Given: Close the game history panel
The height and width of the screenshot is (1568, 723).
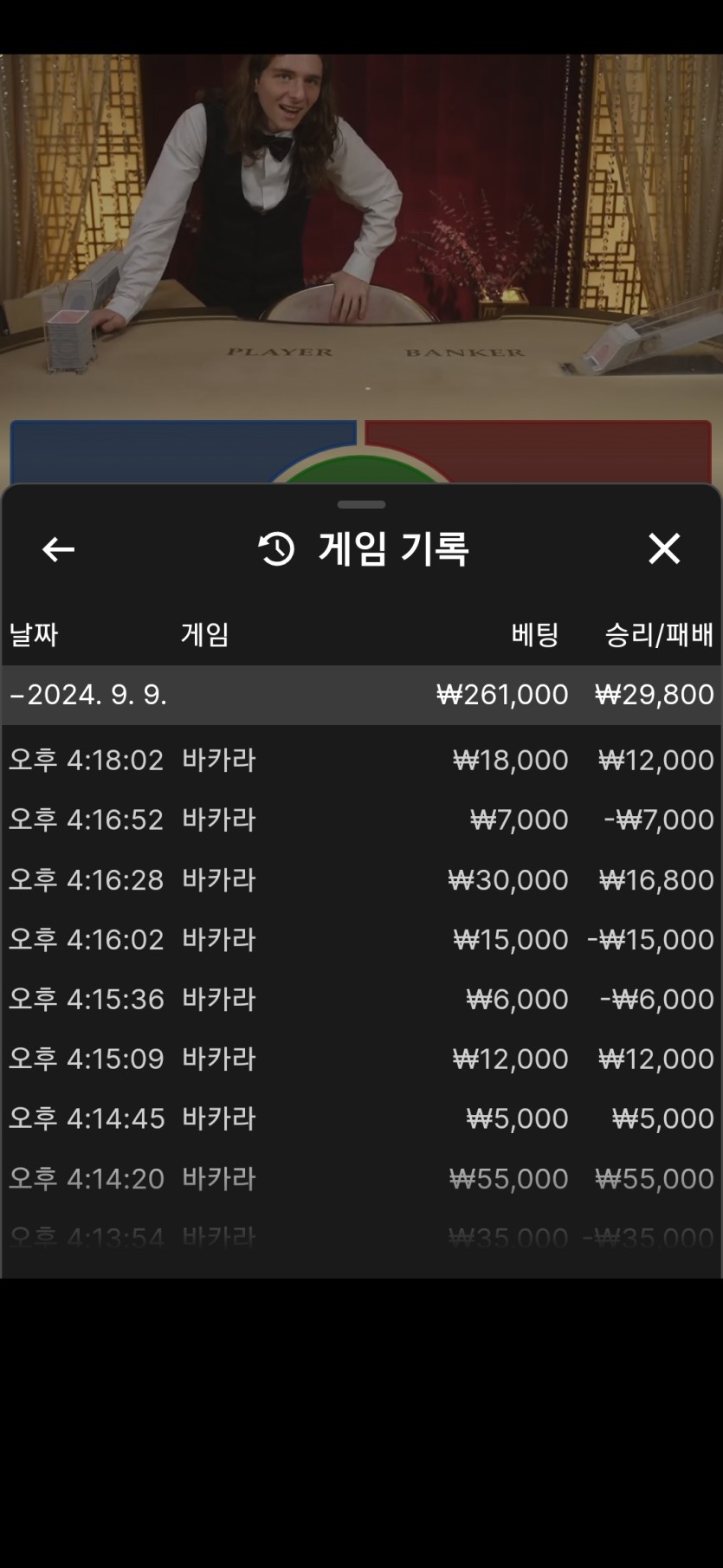Looking at the screenshot, I should [664, 548].
